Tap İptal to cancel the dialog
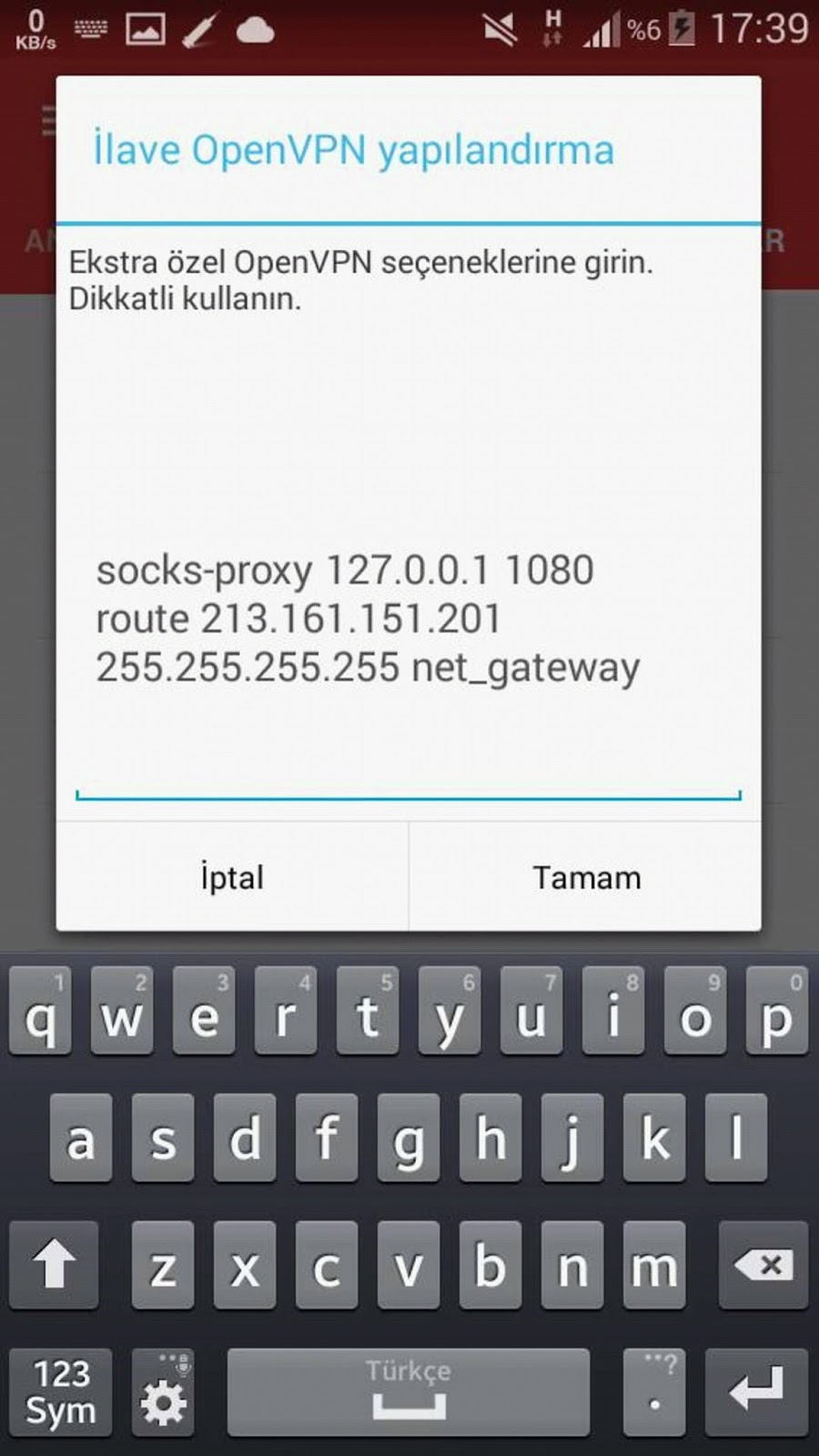 [x=232, y=877]
